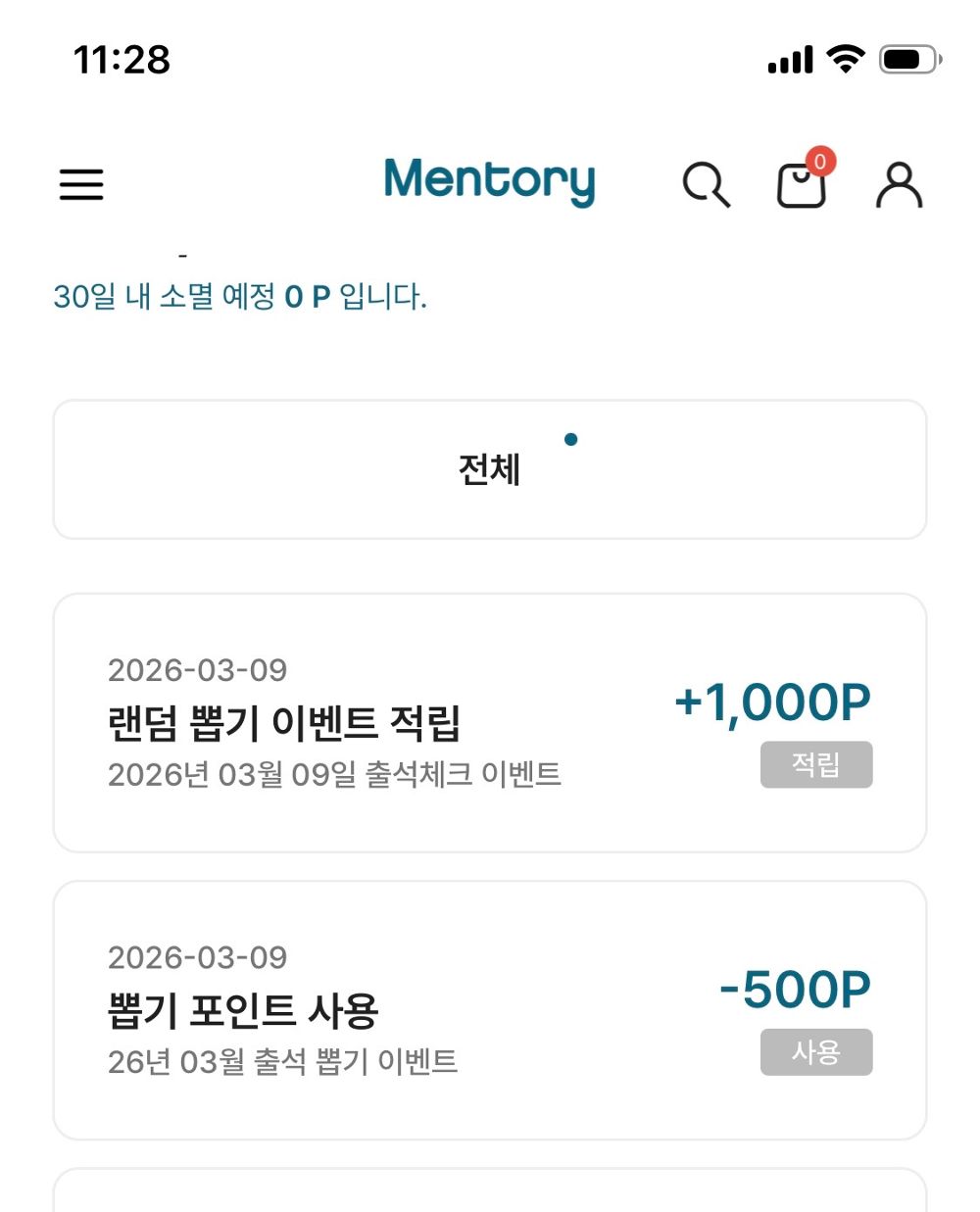Tap the Mentory logo
The height and width of the screenshot is (1212, 980).
pos(490,182)
